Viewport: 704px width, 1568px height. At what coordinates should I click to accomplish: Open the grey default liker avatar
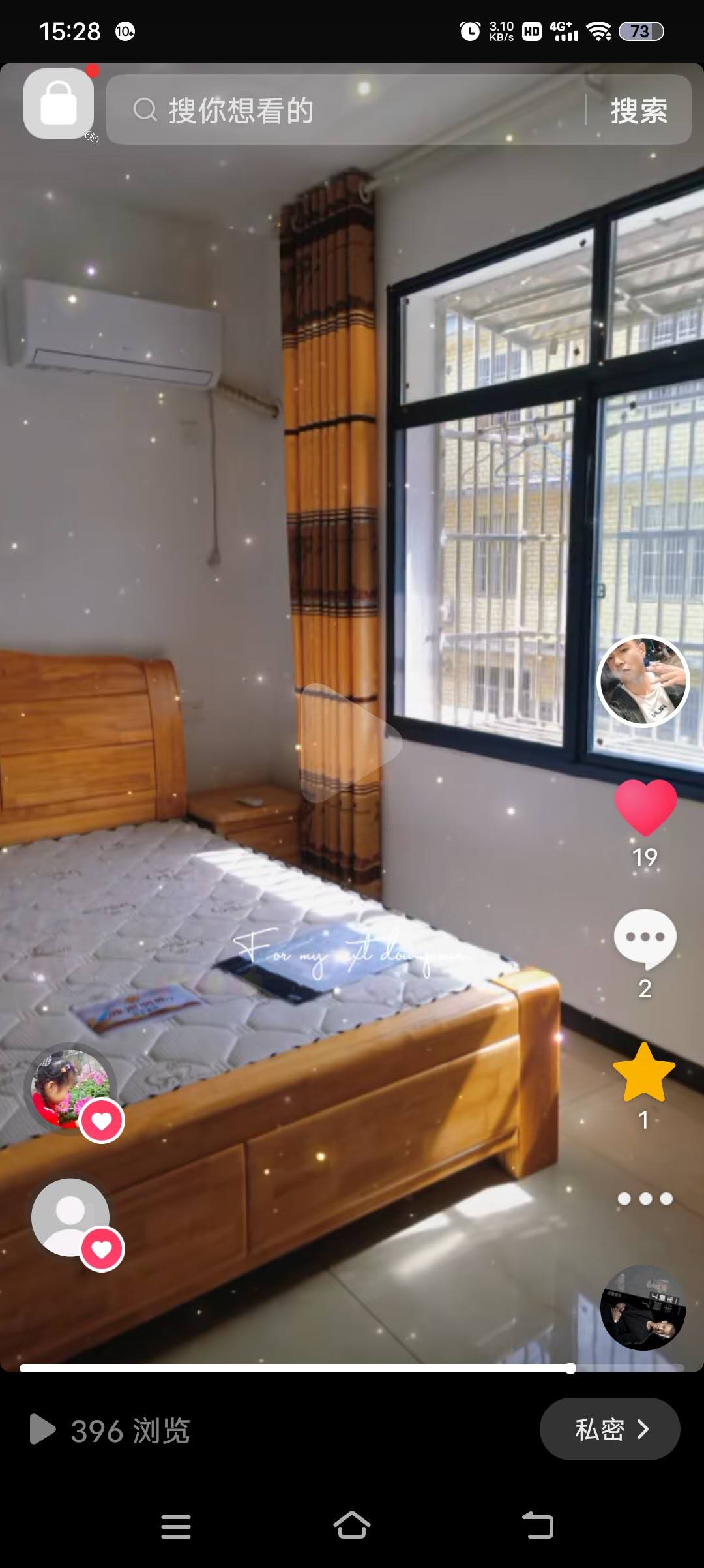pos(70,1217)
